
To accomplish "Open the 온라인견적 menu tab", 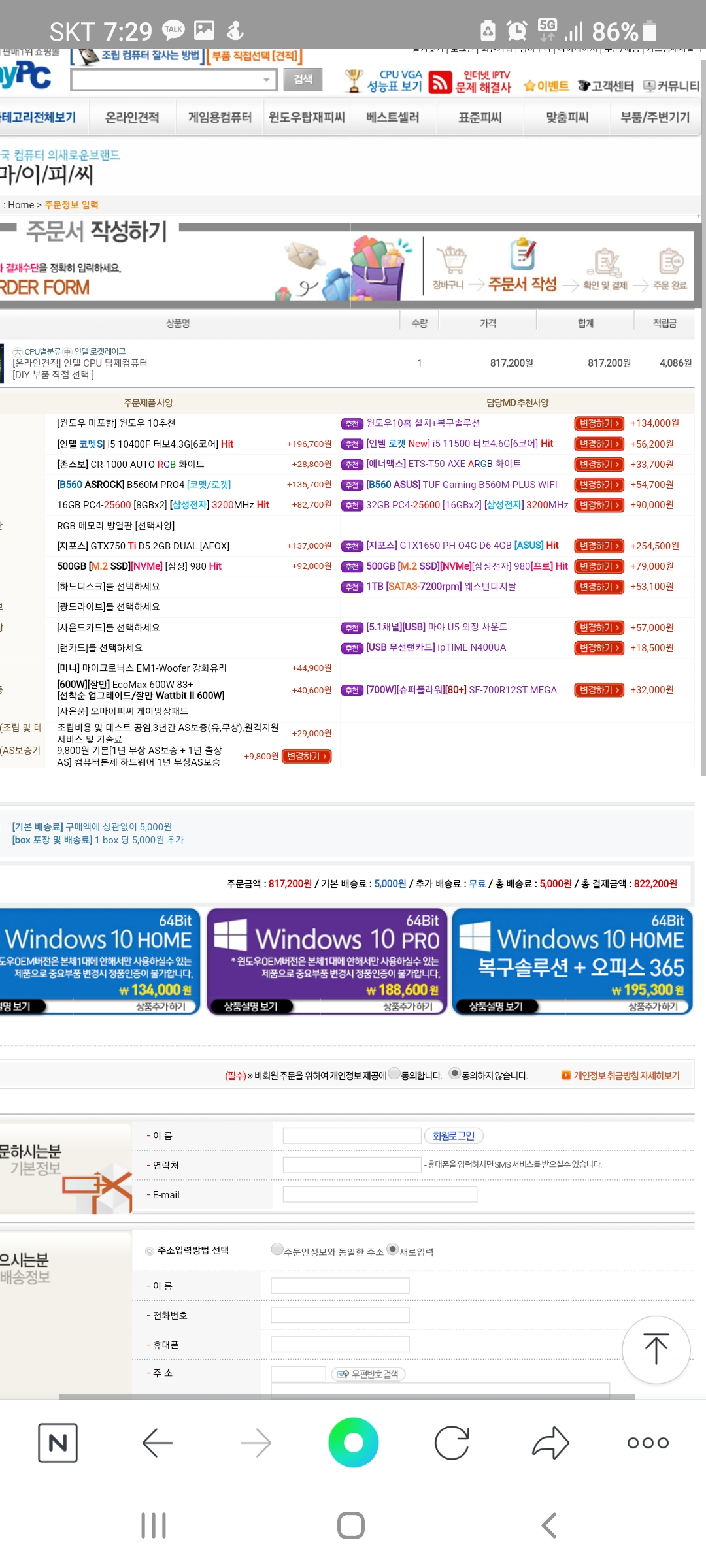I will pyautogui.click(x=132, y=118).
